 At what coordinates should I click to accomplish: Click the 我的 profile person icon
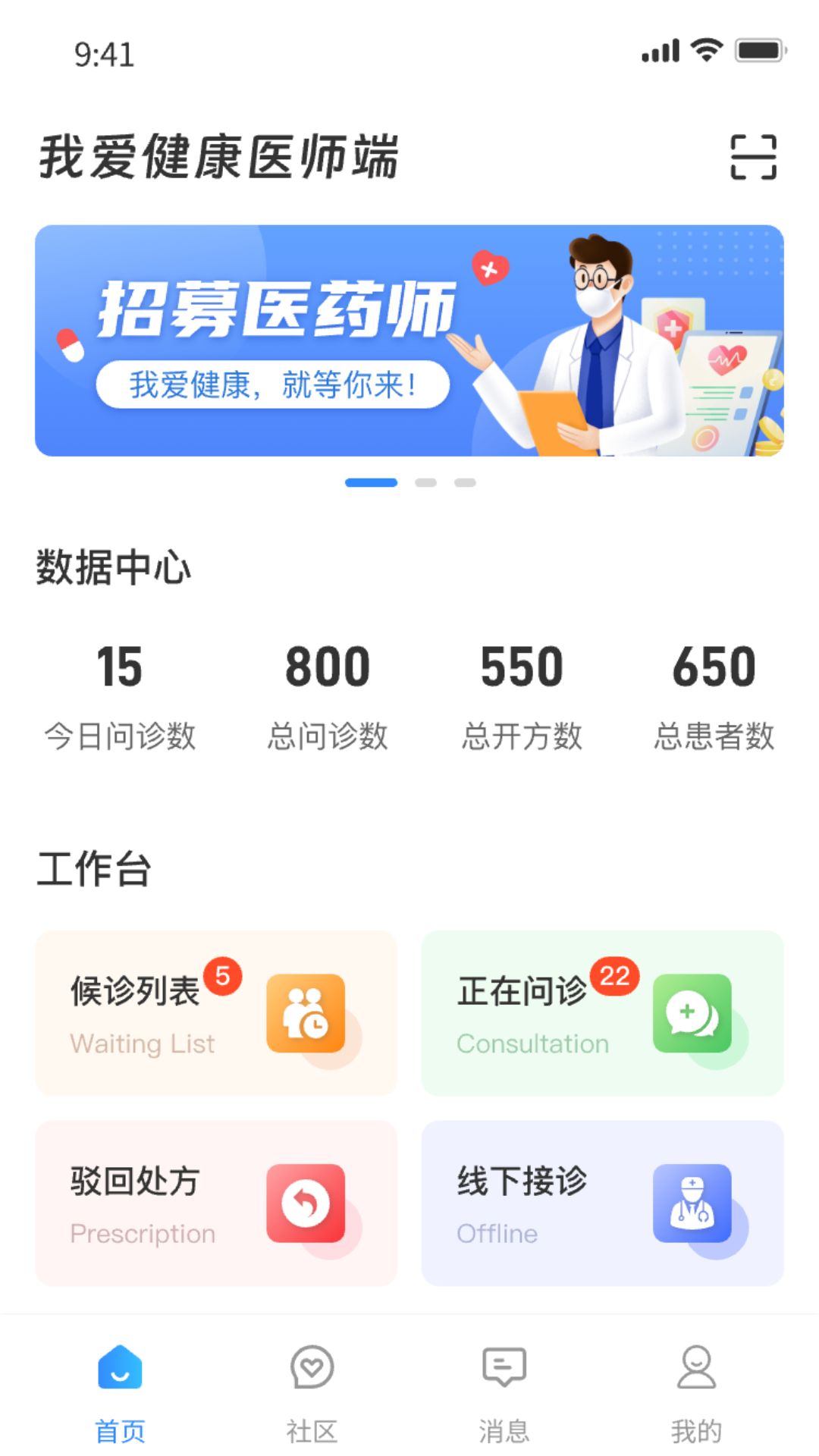(696, 1370)
